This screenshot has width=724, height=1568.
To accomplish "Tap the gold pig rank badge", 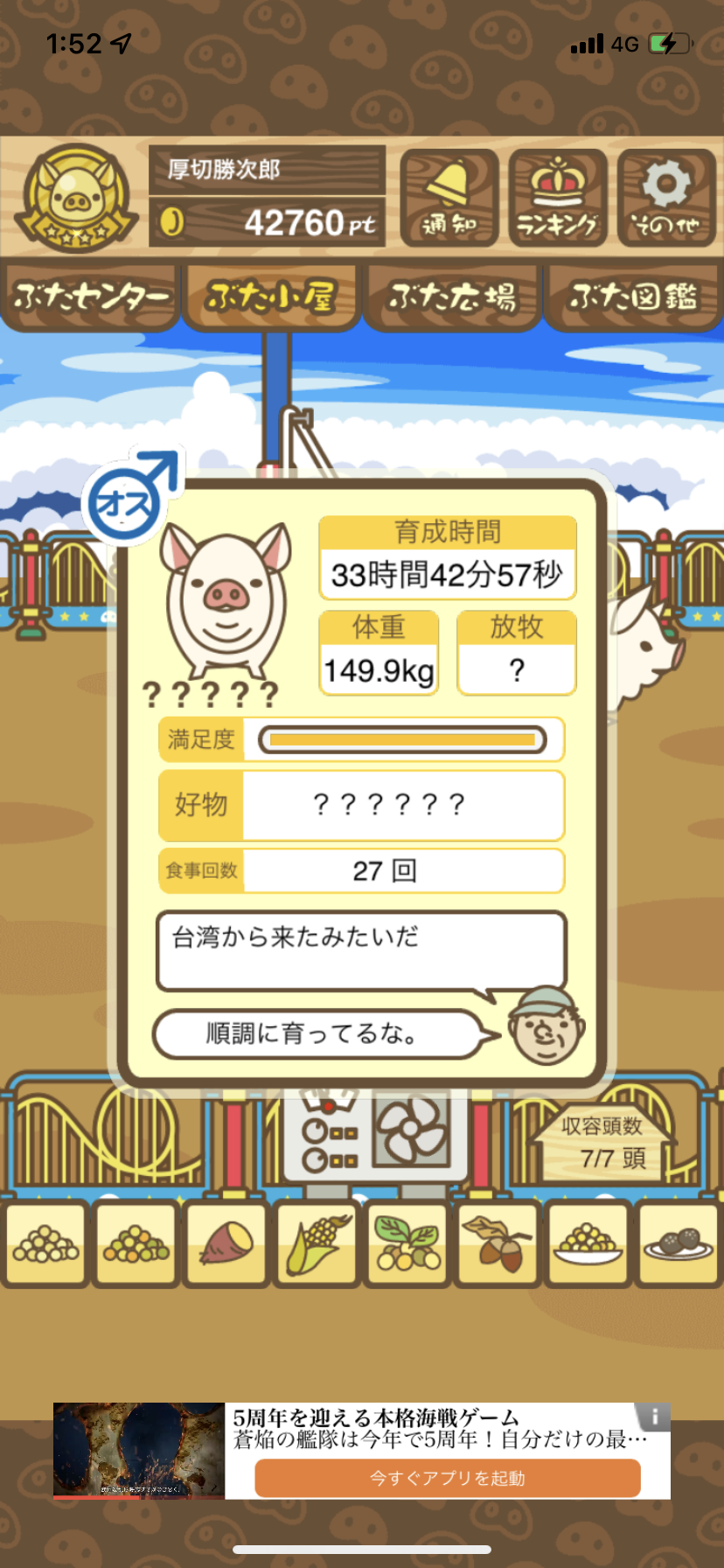I will (x=77, y=198).
